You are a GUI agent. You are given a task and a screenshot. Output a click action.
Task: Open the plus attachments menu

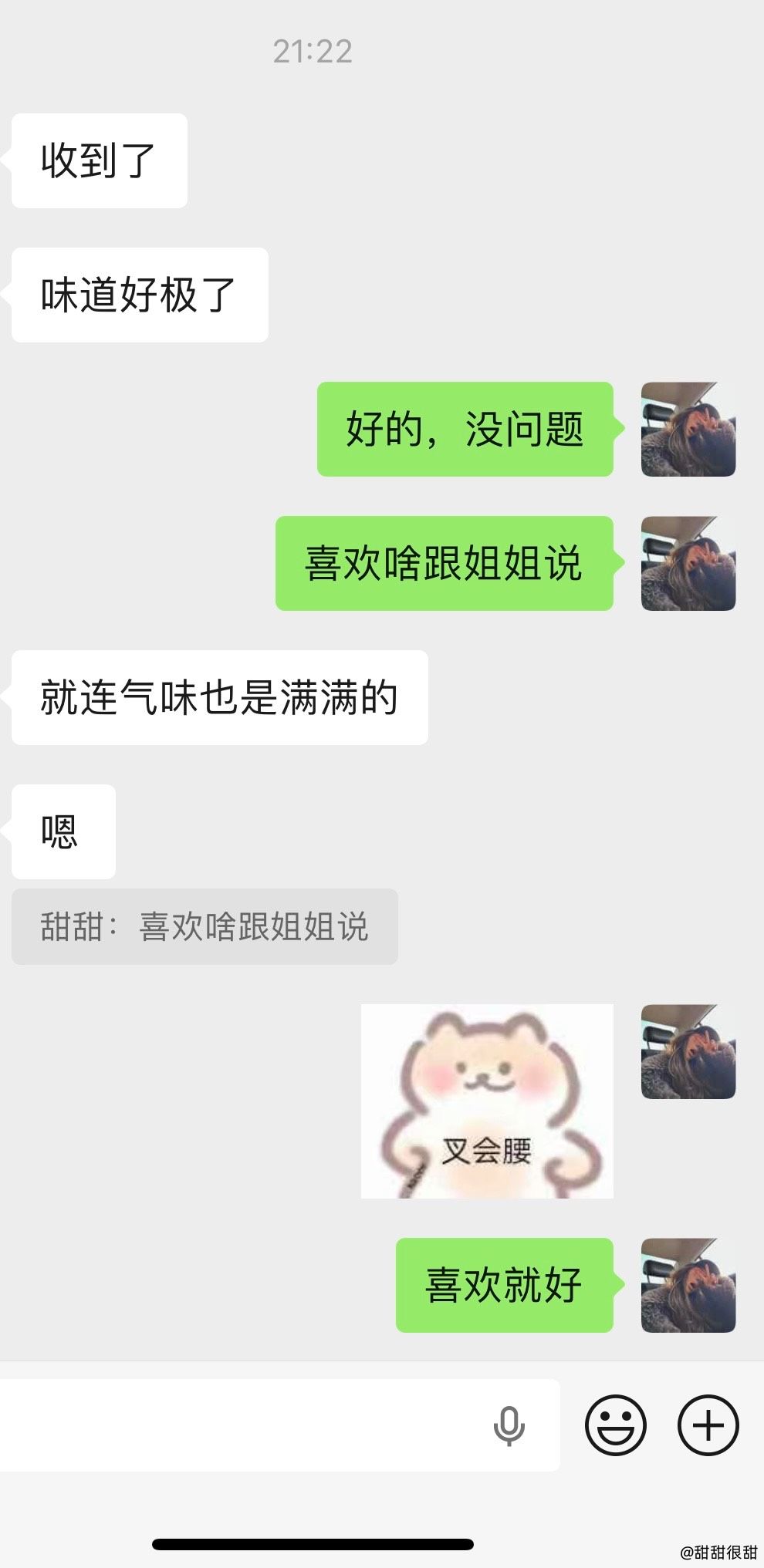tap(708, 1425)
